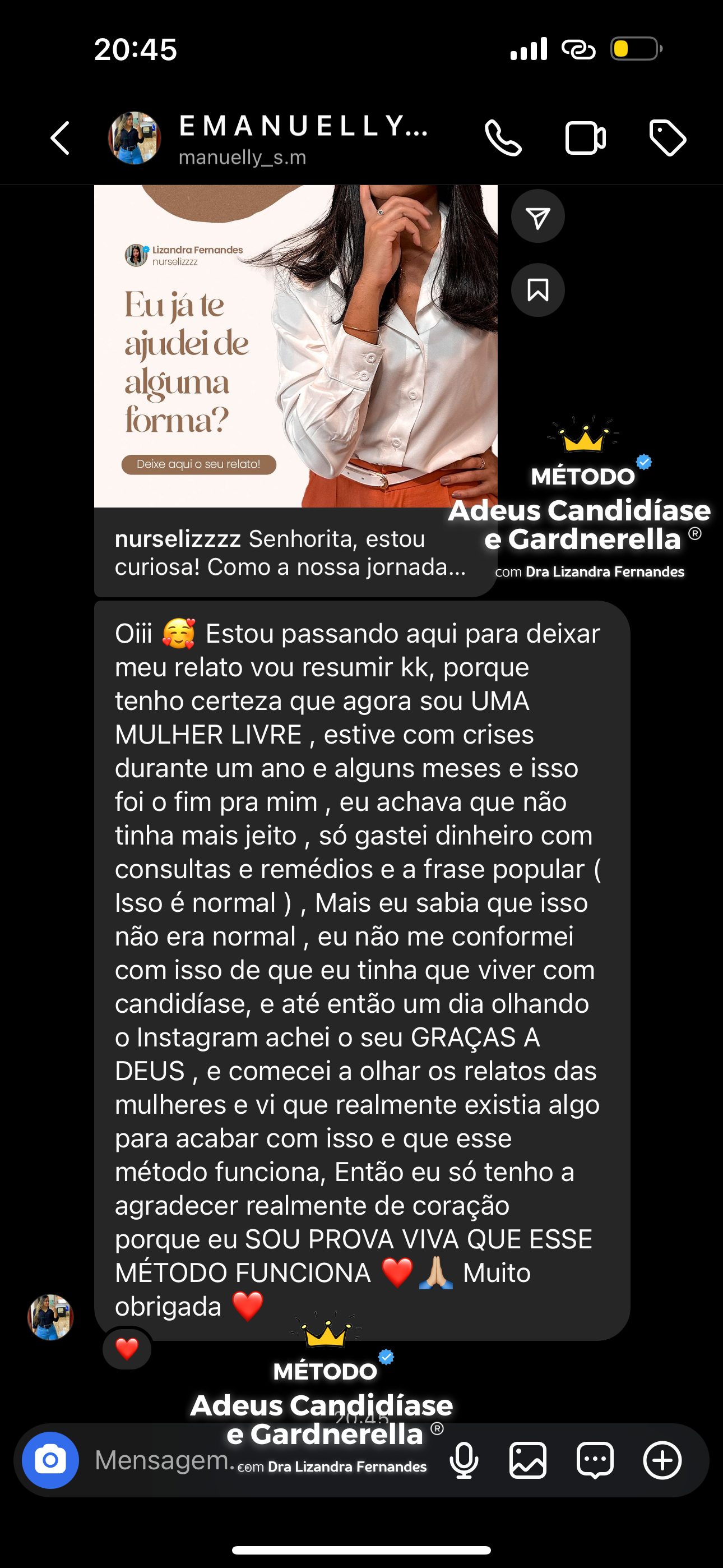Attach a photo from the gallery
Screen dimensions: 723x1568
point(527,1460)
